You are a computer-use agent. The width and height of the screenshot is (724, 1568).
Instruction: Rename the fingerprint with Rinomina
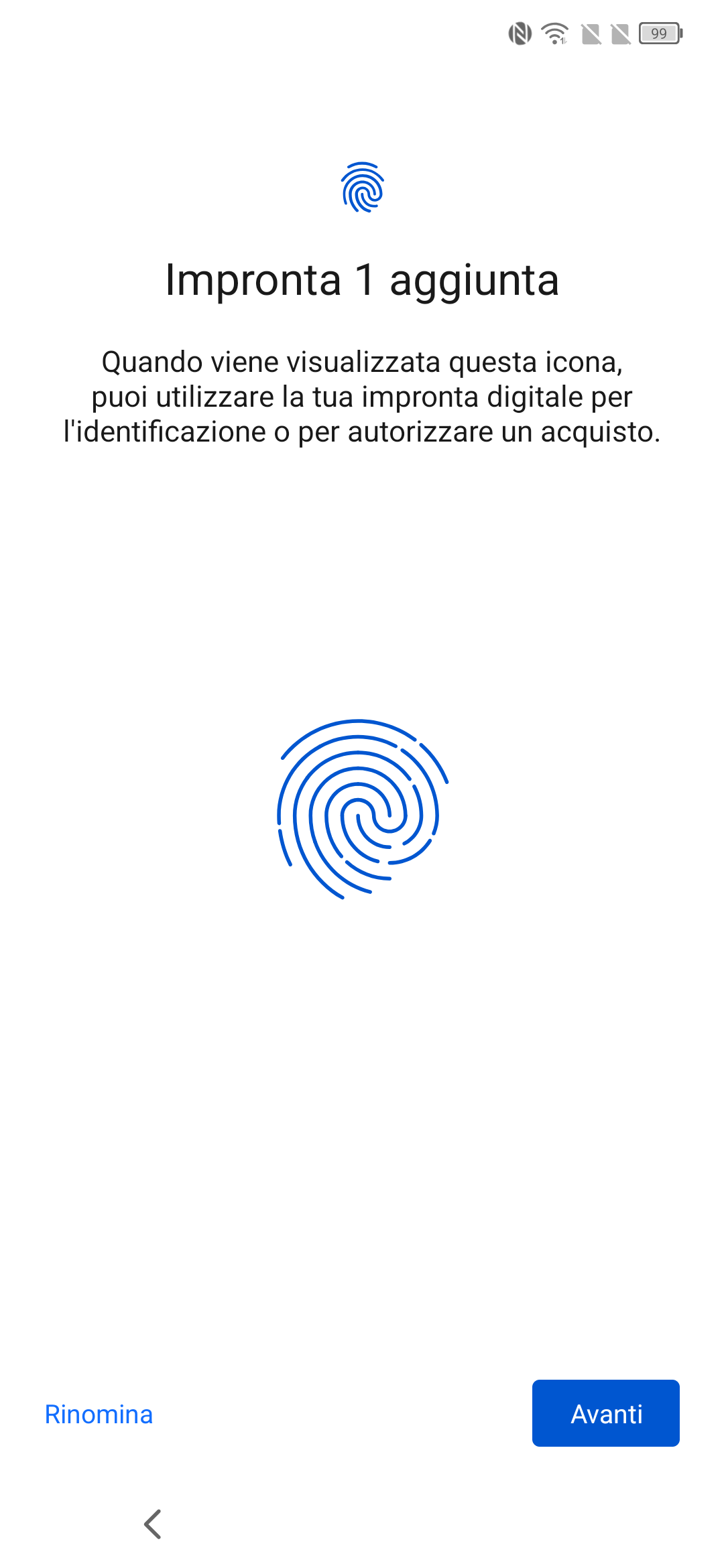click(99, 1415)
